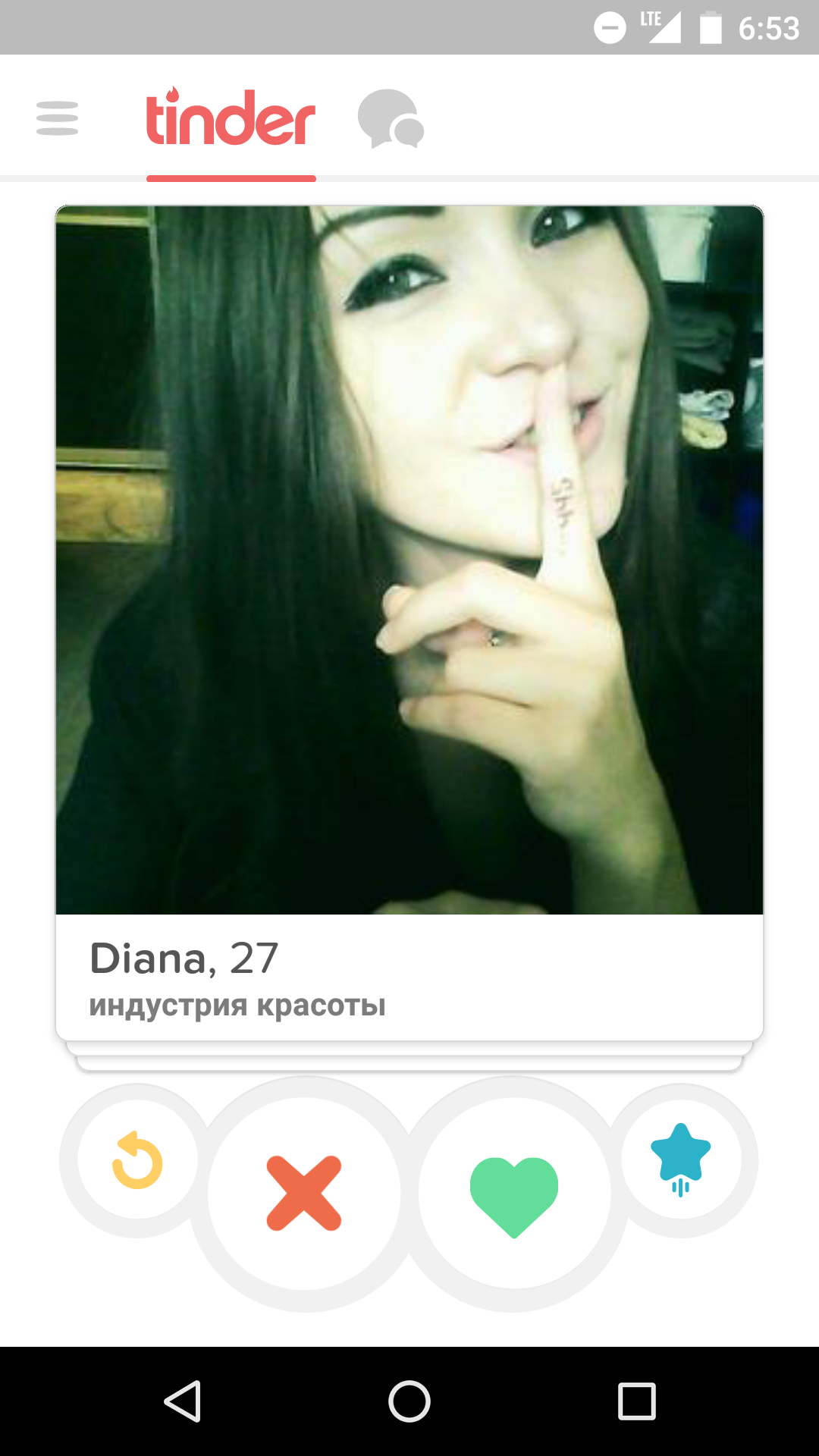Image resolution: width=819 pixels, height=1456 pixels.
Task: Send a Super Like with the blue star
Action: click(x=681, y=1160)
